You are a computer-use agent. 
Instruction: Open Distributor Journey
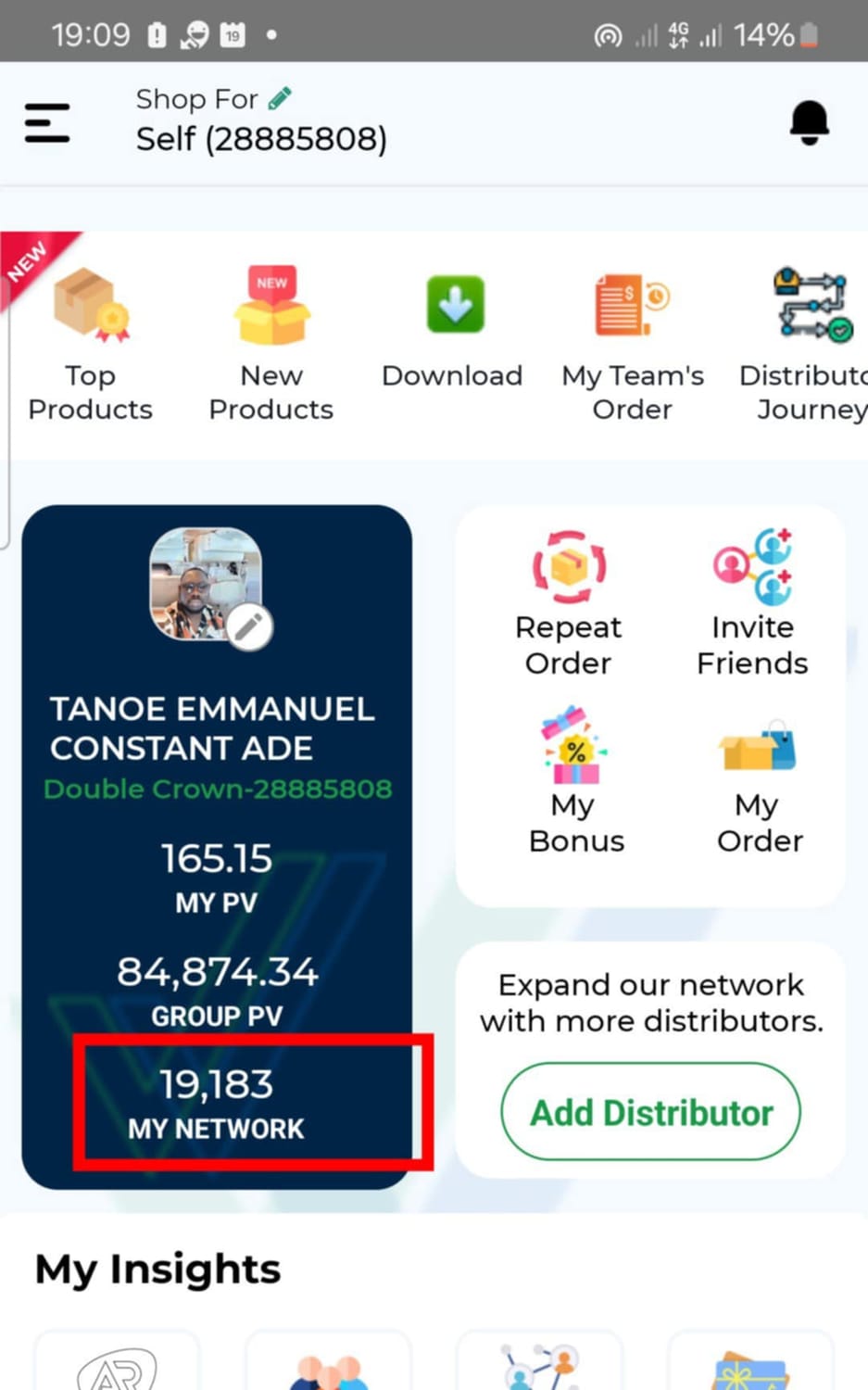[x=808, y=345]
